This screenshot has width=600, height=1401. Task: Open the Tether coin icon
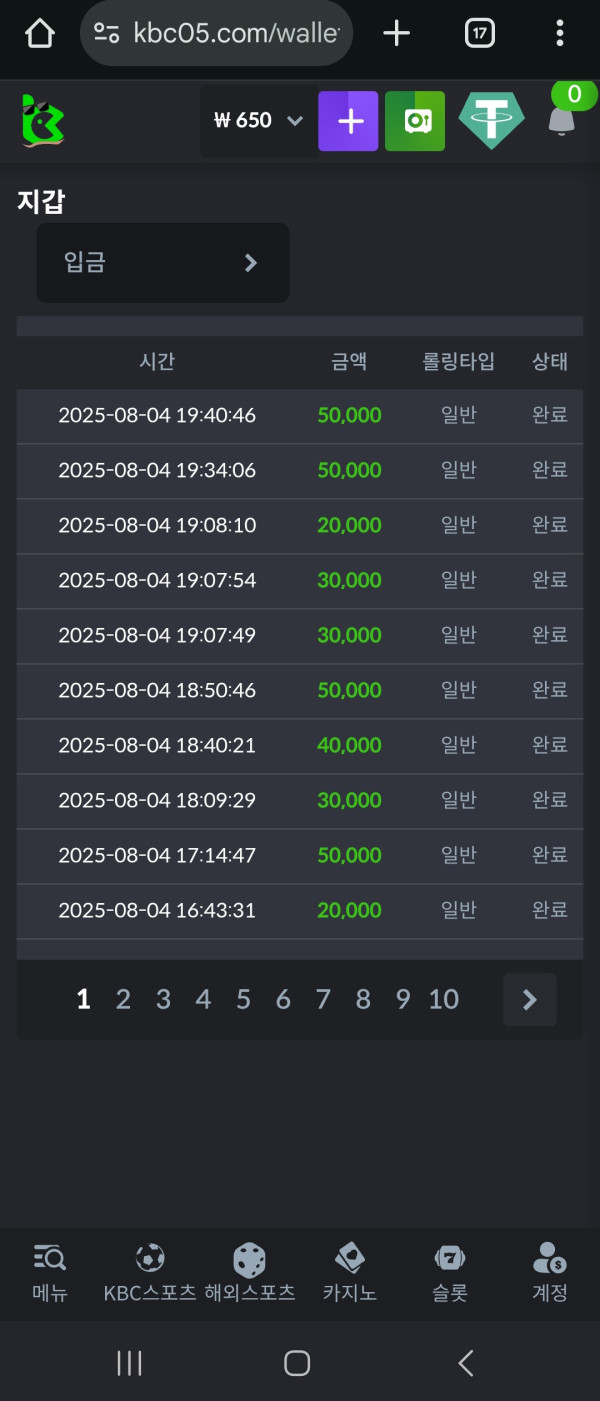tap(491, 121)
